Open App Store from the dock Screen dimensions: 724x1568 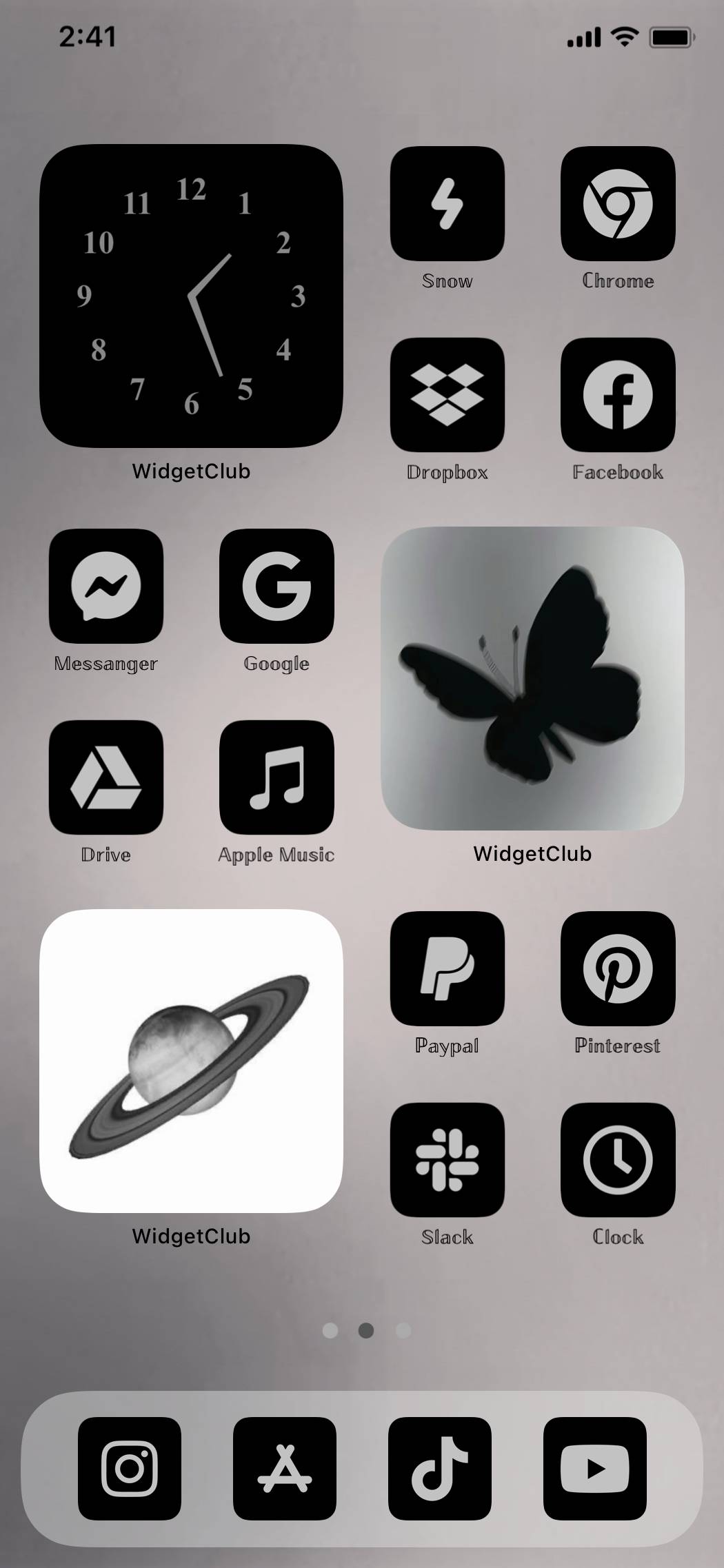click(285, 1469)
